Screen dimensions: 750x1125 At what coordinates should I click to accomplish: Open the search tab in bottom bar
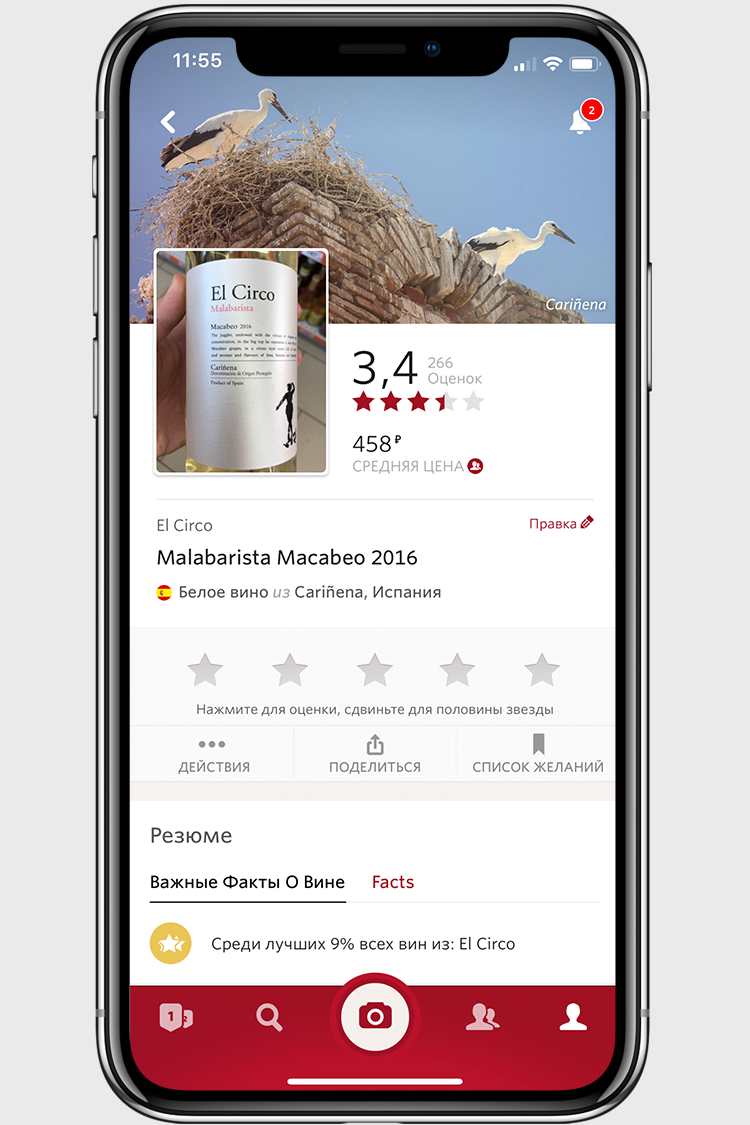(269, 1018)
